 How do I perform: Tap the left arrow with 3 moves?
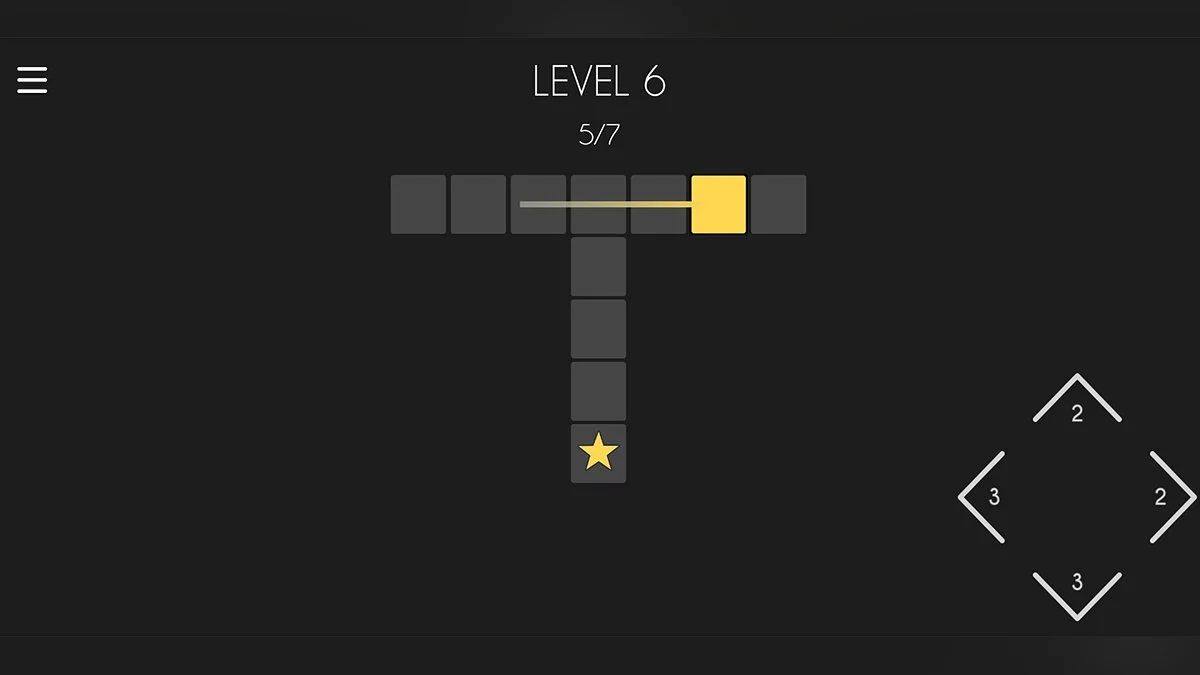click(984, 497)
